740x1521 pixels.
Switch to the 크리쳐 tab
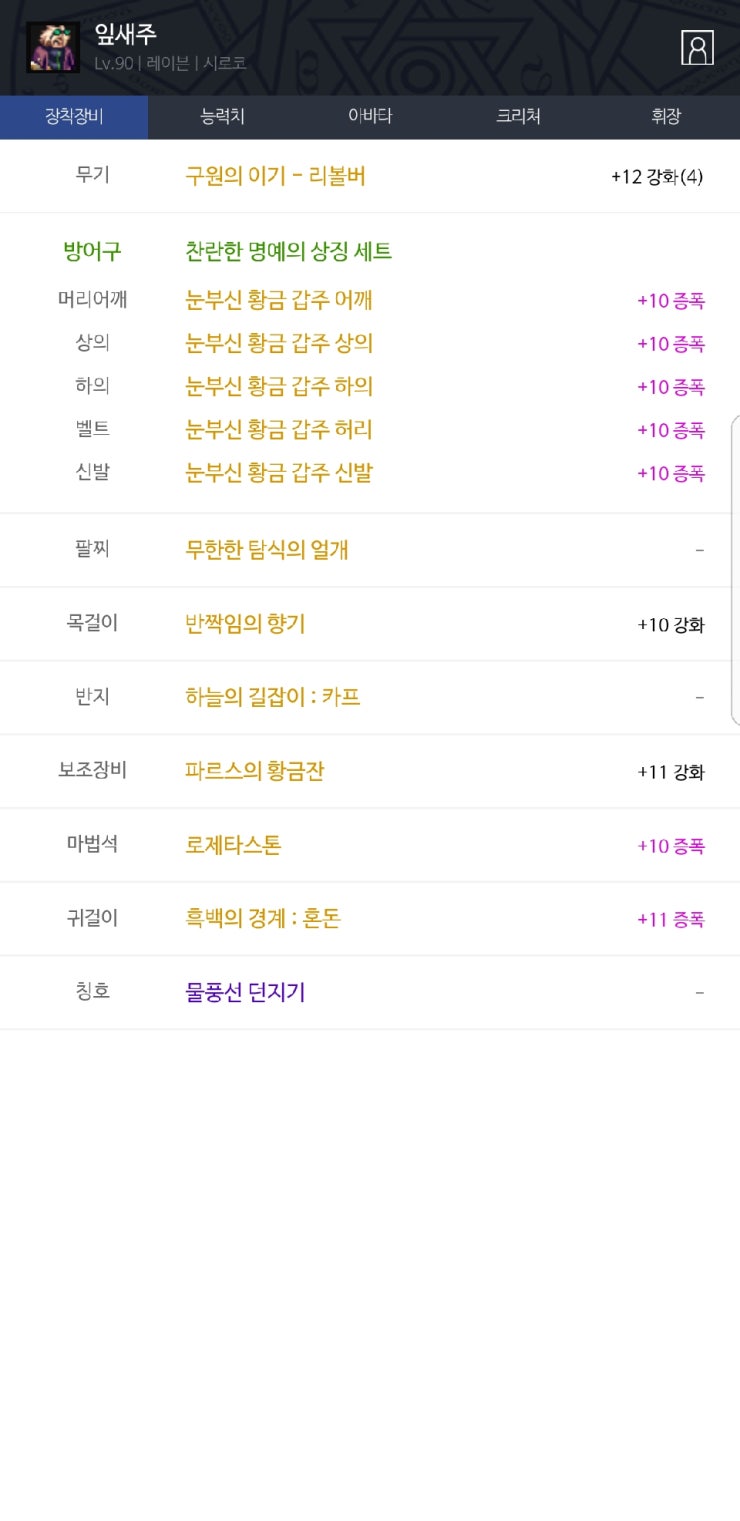tap(518, 117)
